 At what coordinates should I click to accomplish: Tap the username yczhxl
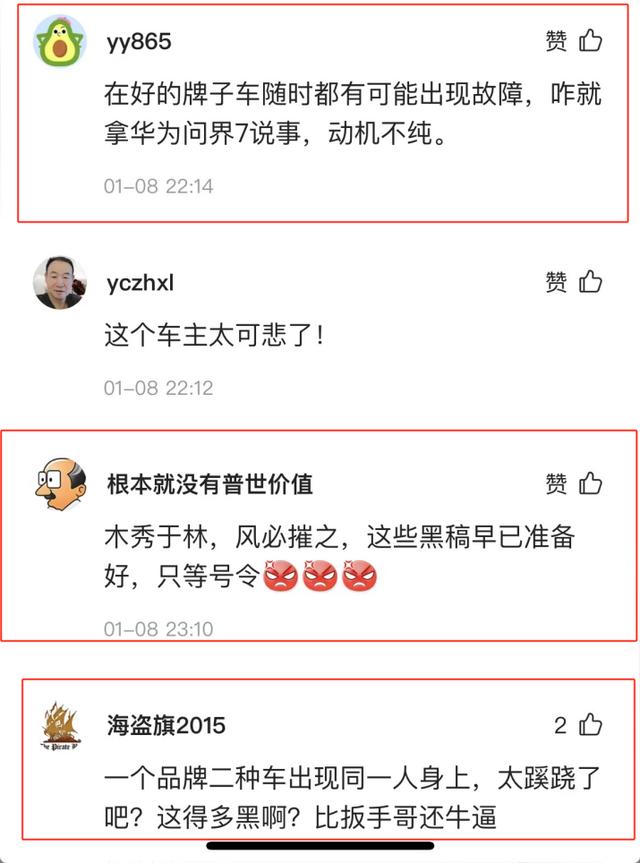coord(140,283)
